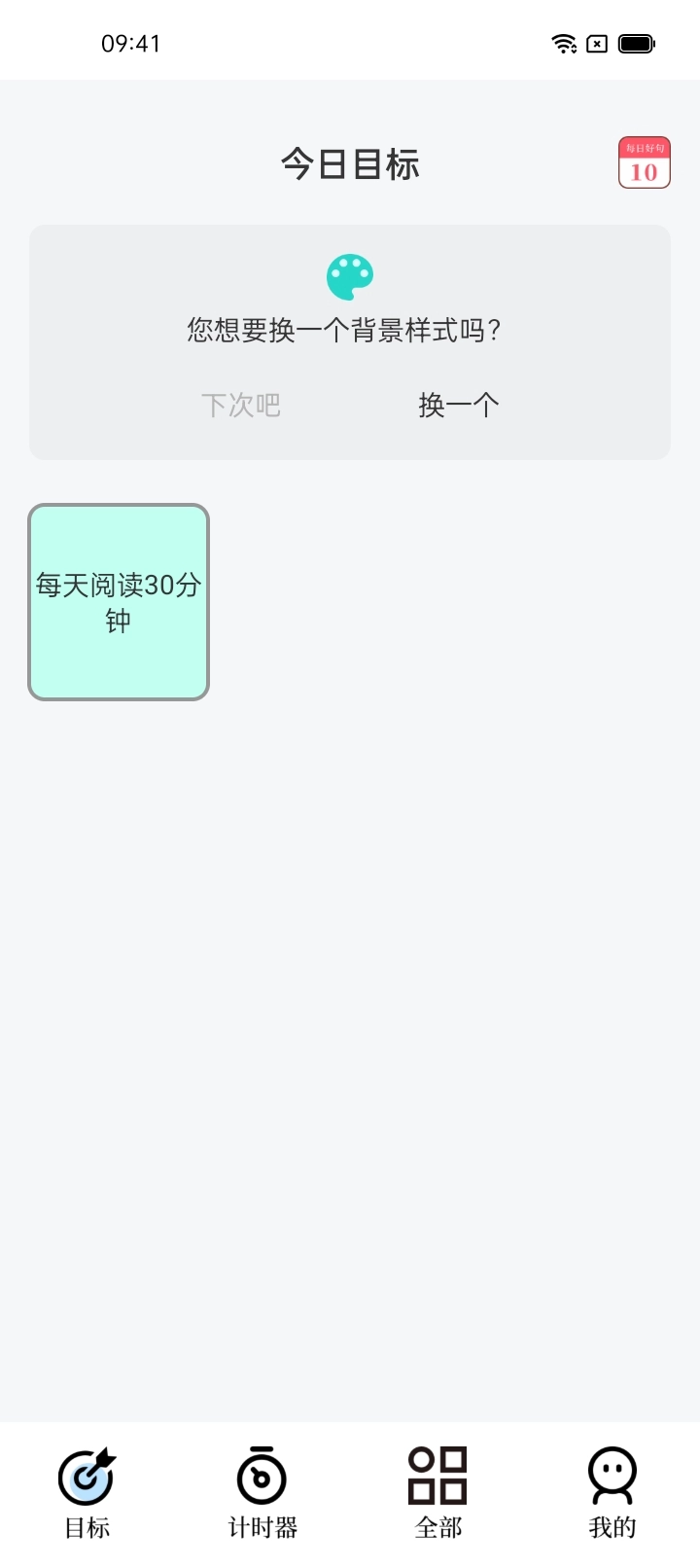Open the 每天阅读30分钟 goal card
This screenshot has width=700, height=1568.
[x=118, y=600]
